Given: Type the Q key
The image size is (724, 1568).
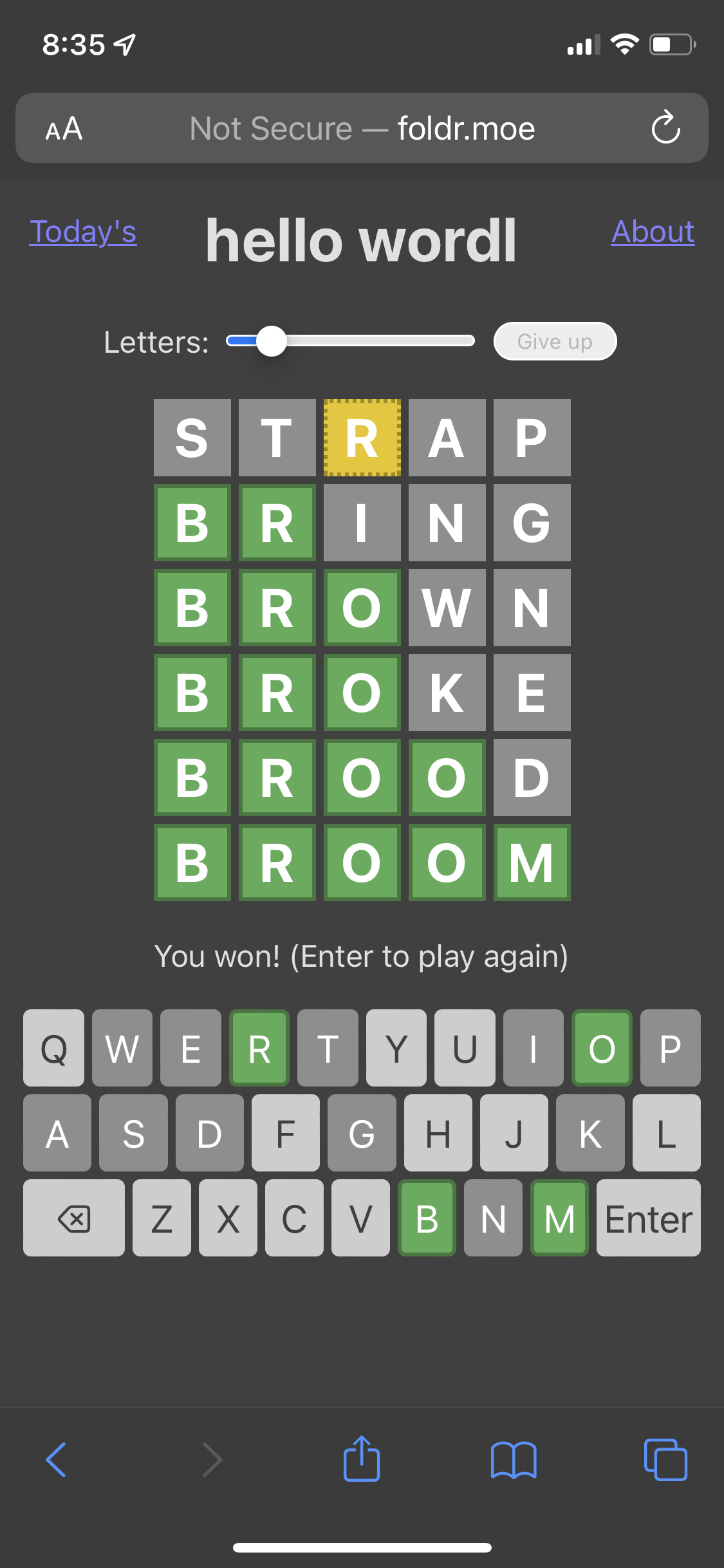Looking at the screenshot, I should 53,1048.
